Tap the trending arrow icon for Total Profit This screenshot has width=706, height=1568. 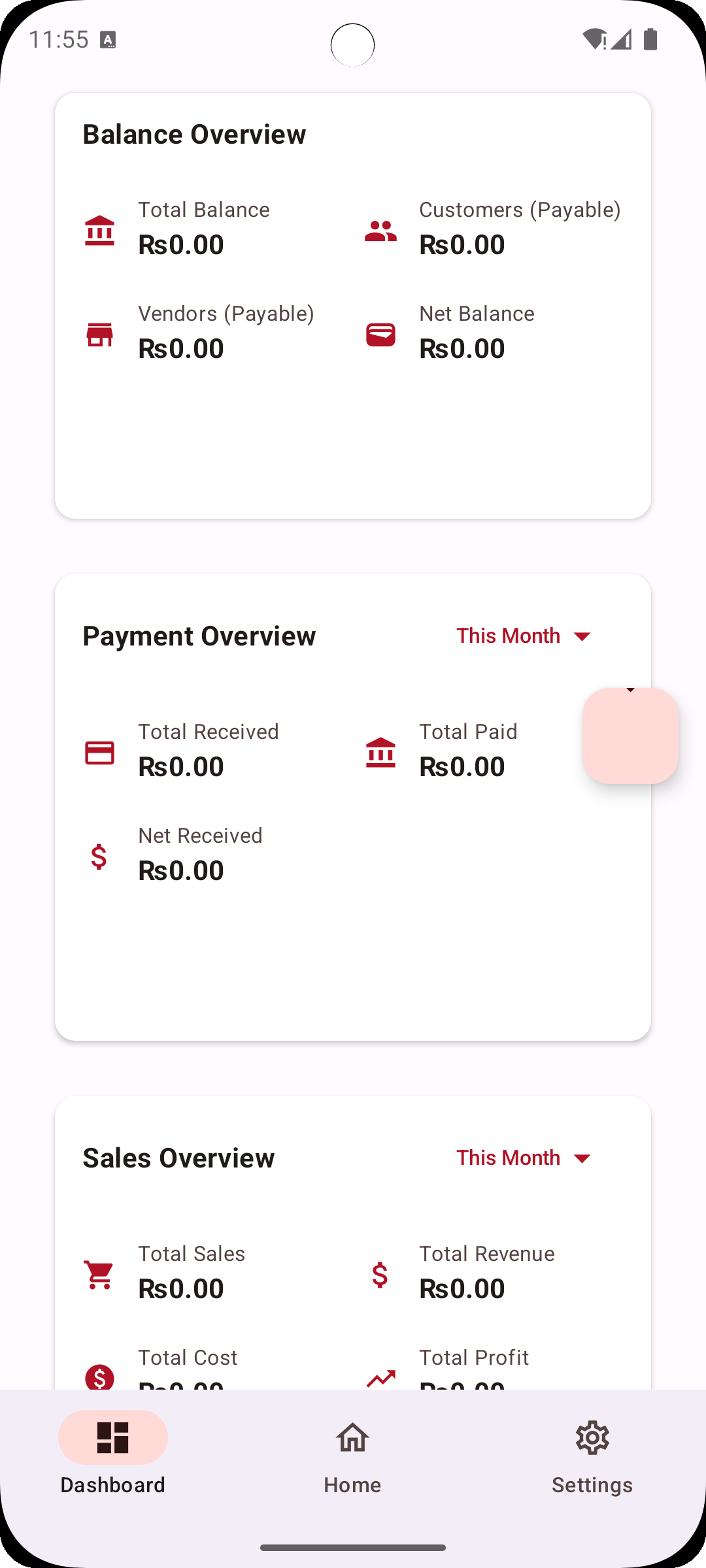380,1377
